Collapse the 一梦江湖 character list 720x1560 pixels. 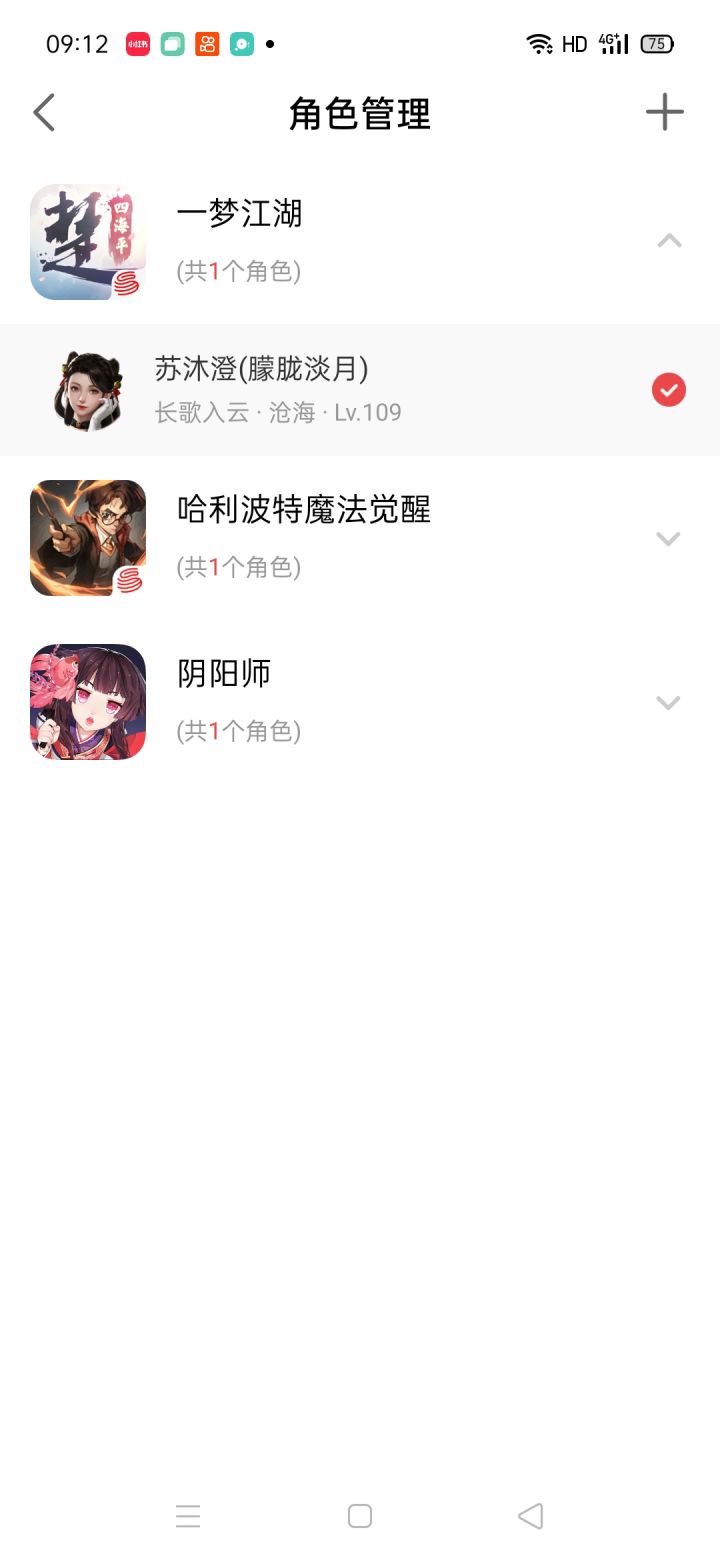(x=668, y=240)
